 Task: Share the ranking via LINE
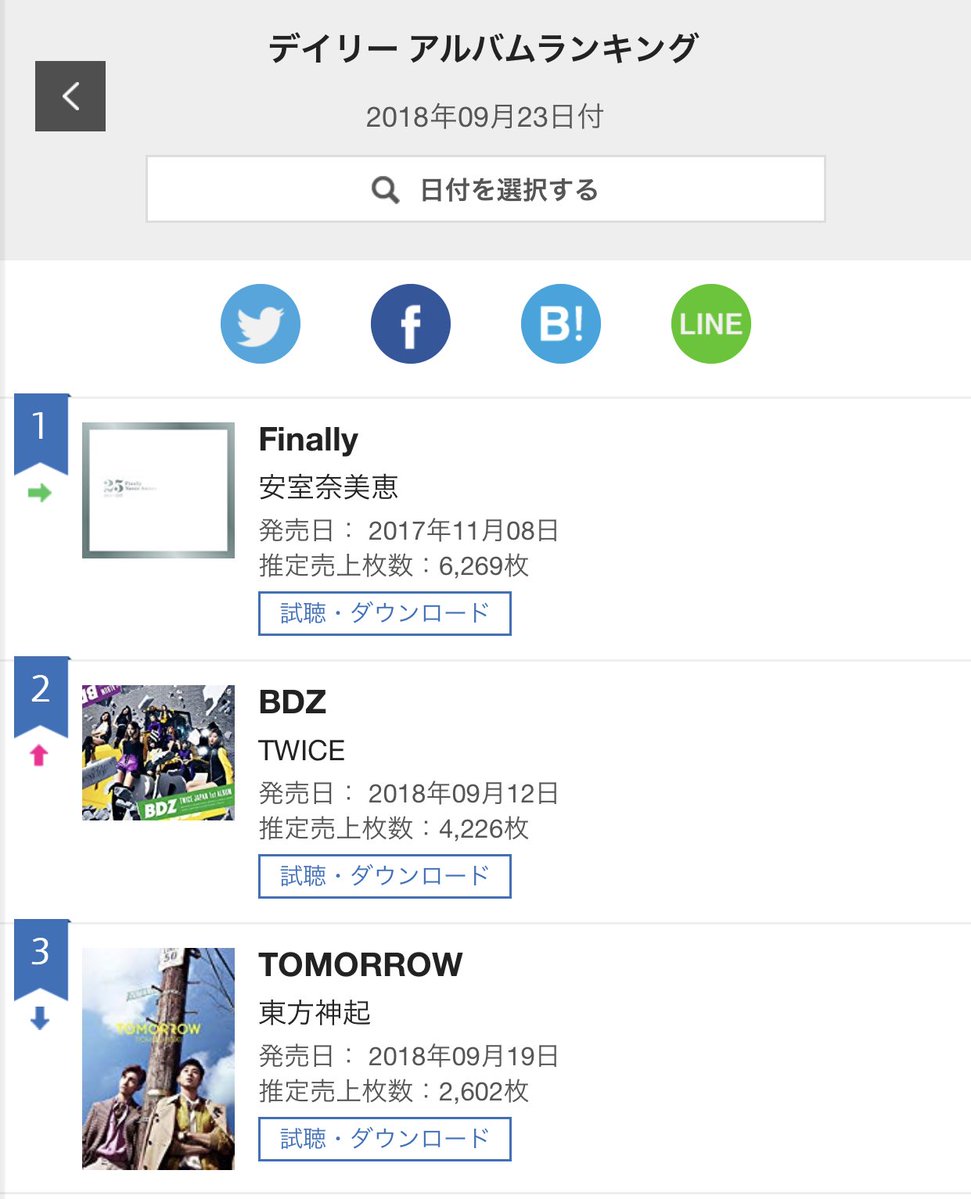(x=710, y=324)
